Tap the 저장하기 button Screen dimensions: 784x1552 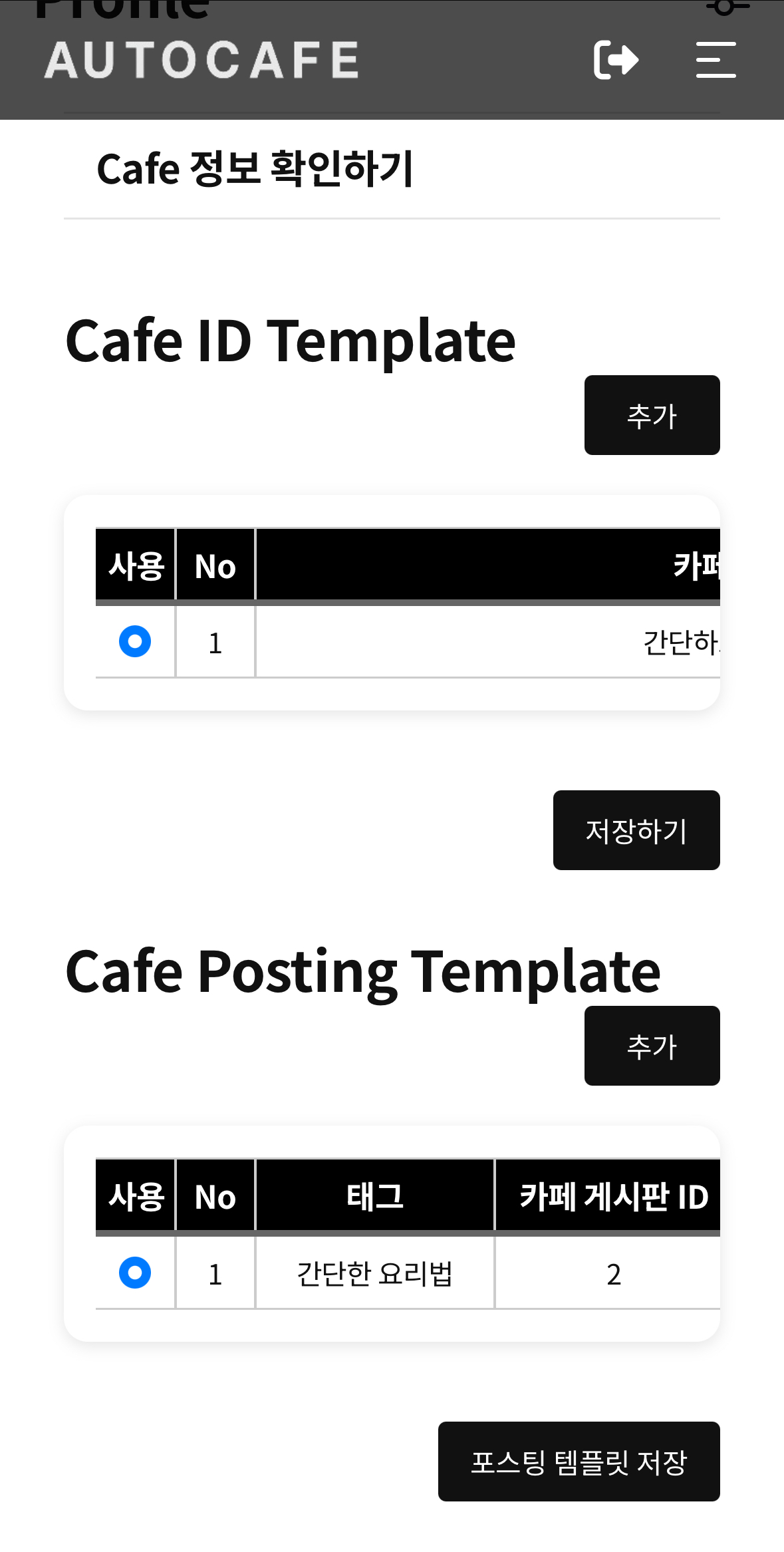(636, 830)
